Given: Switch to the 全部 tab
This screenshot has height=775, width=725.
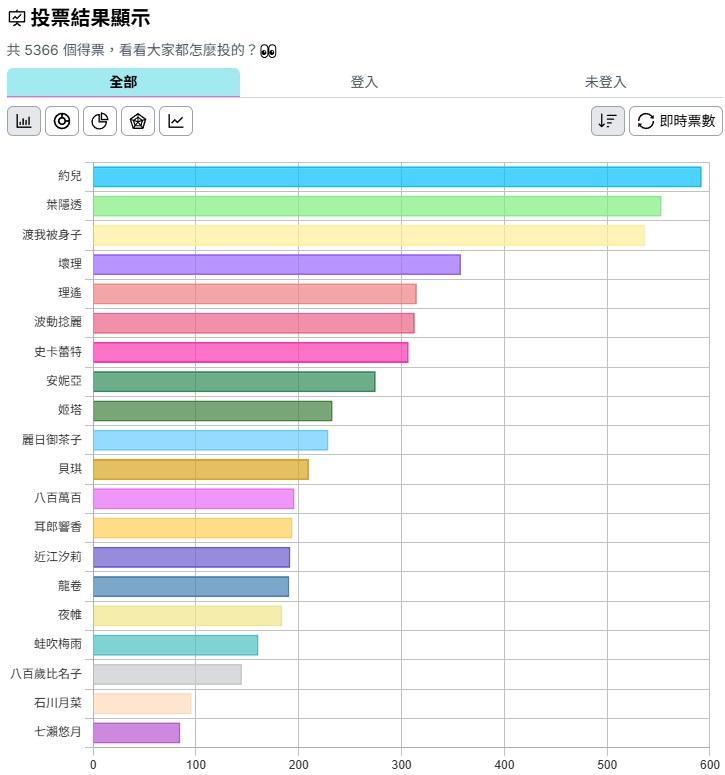Looking at the screenshot, I should [123, 82].
